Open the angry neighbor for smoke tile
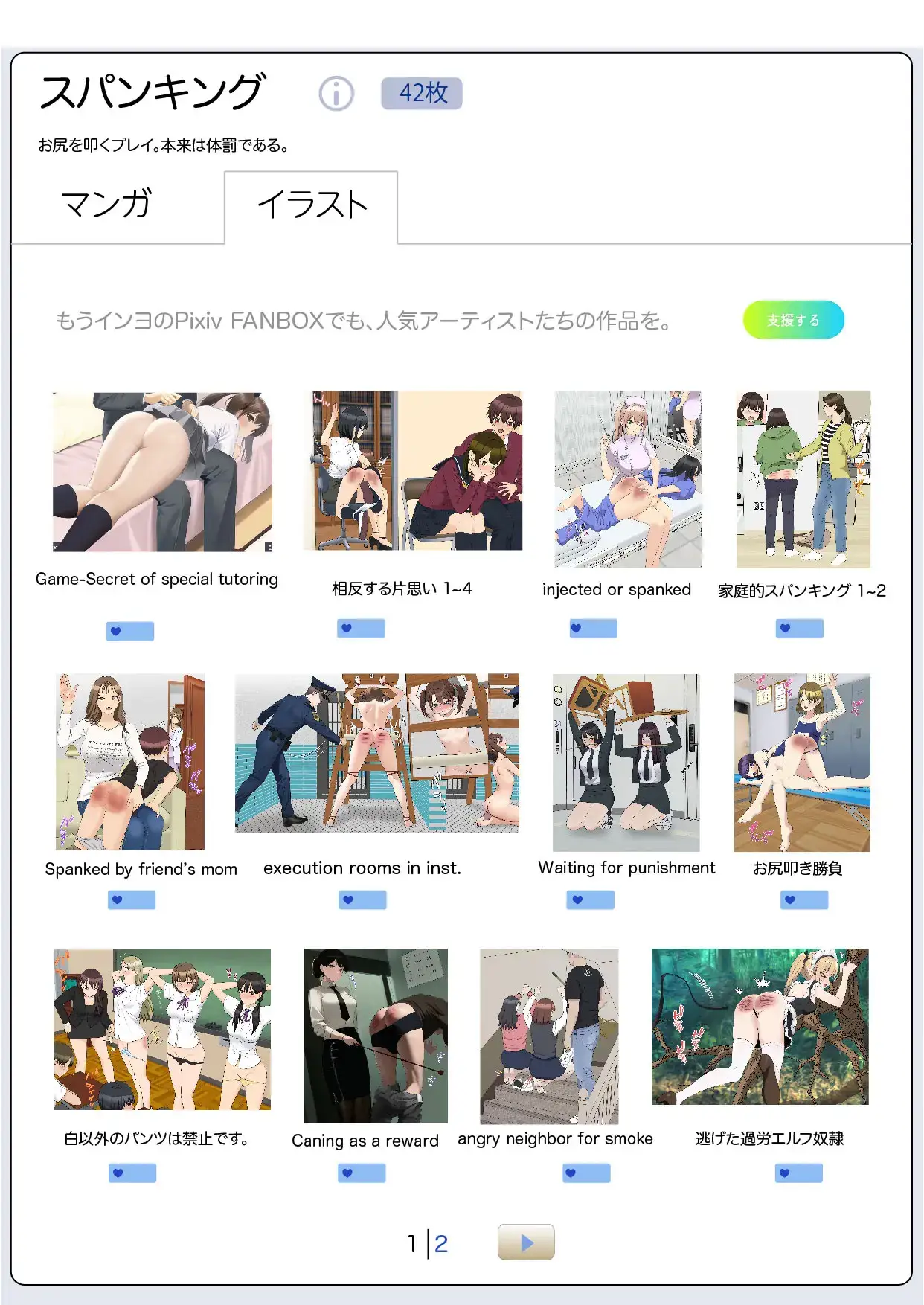924x1305 pixels. pyautogui.click(x=549, y=1036)
